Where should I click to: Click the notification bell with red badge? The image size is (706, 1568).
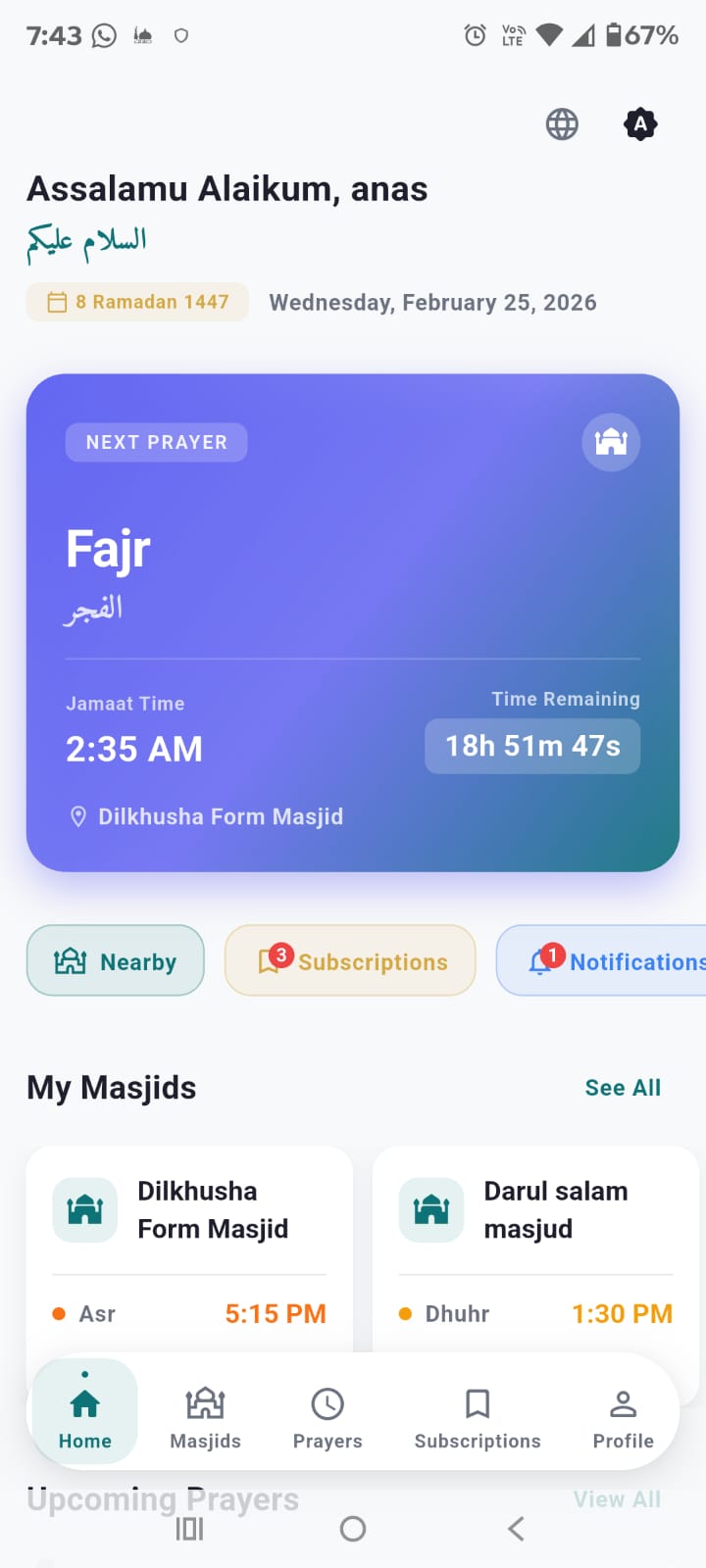[541, 960]
